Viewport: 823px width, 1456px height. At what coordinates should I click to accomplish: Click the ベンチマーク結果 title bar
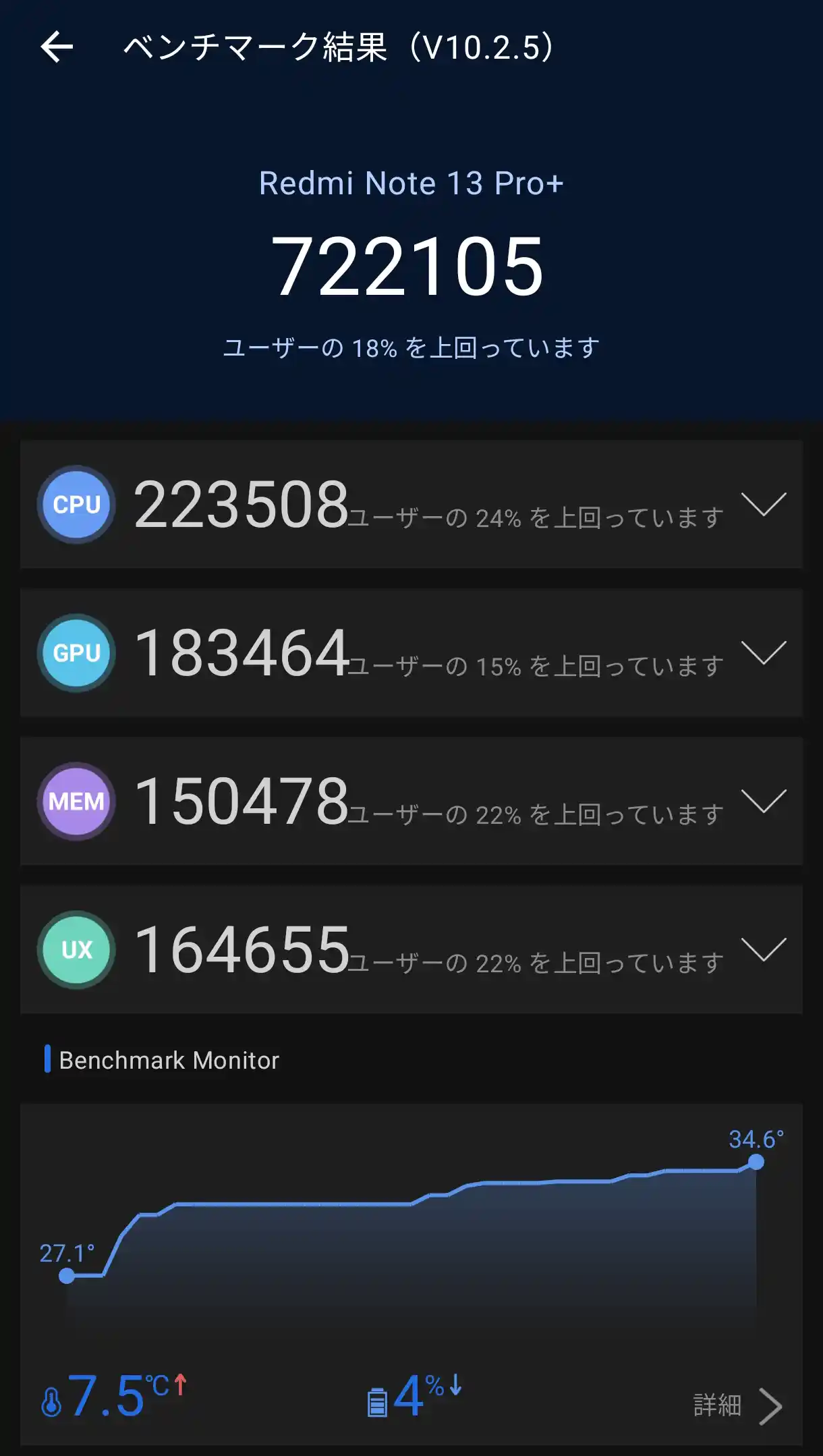pos(337,46)
